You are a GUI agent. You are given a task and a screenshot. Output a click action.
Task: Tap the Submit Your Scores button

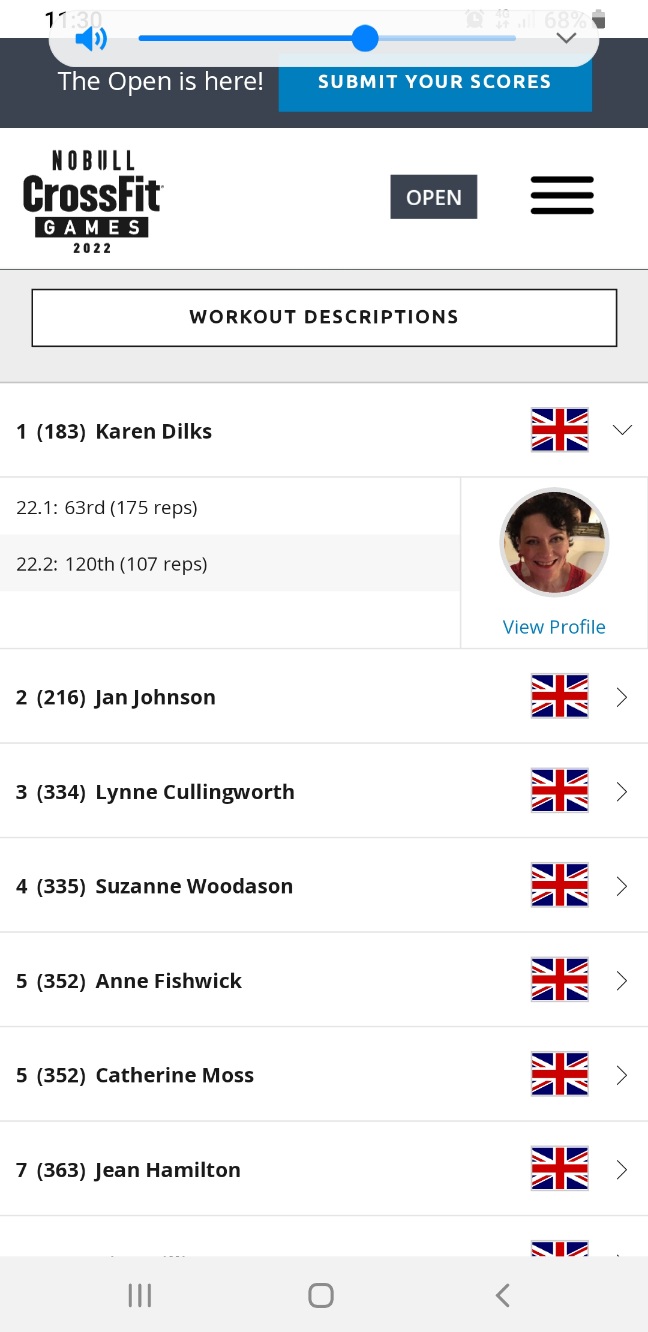tap(435, 82)
